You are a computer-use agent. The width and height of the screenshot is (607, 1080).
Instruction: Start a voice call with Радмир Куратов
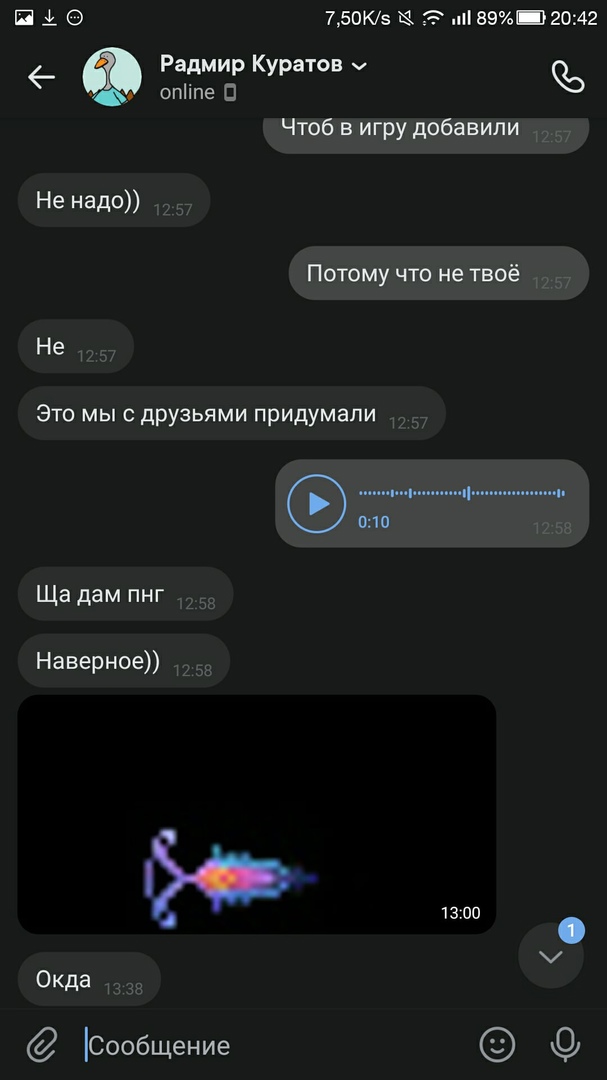pos(567,77)
